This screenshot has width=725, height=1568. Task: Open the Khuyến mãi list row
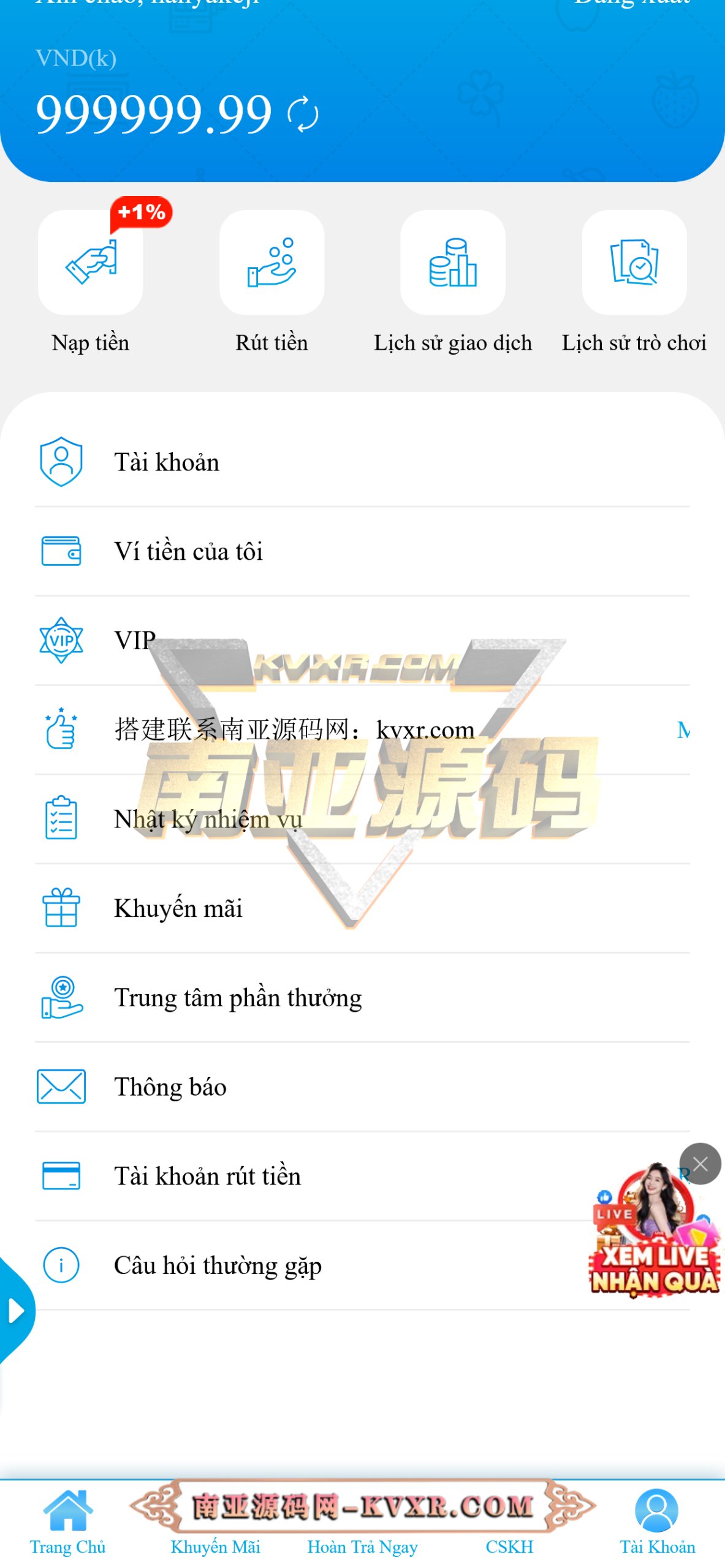point(362,908)
